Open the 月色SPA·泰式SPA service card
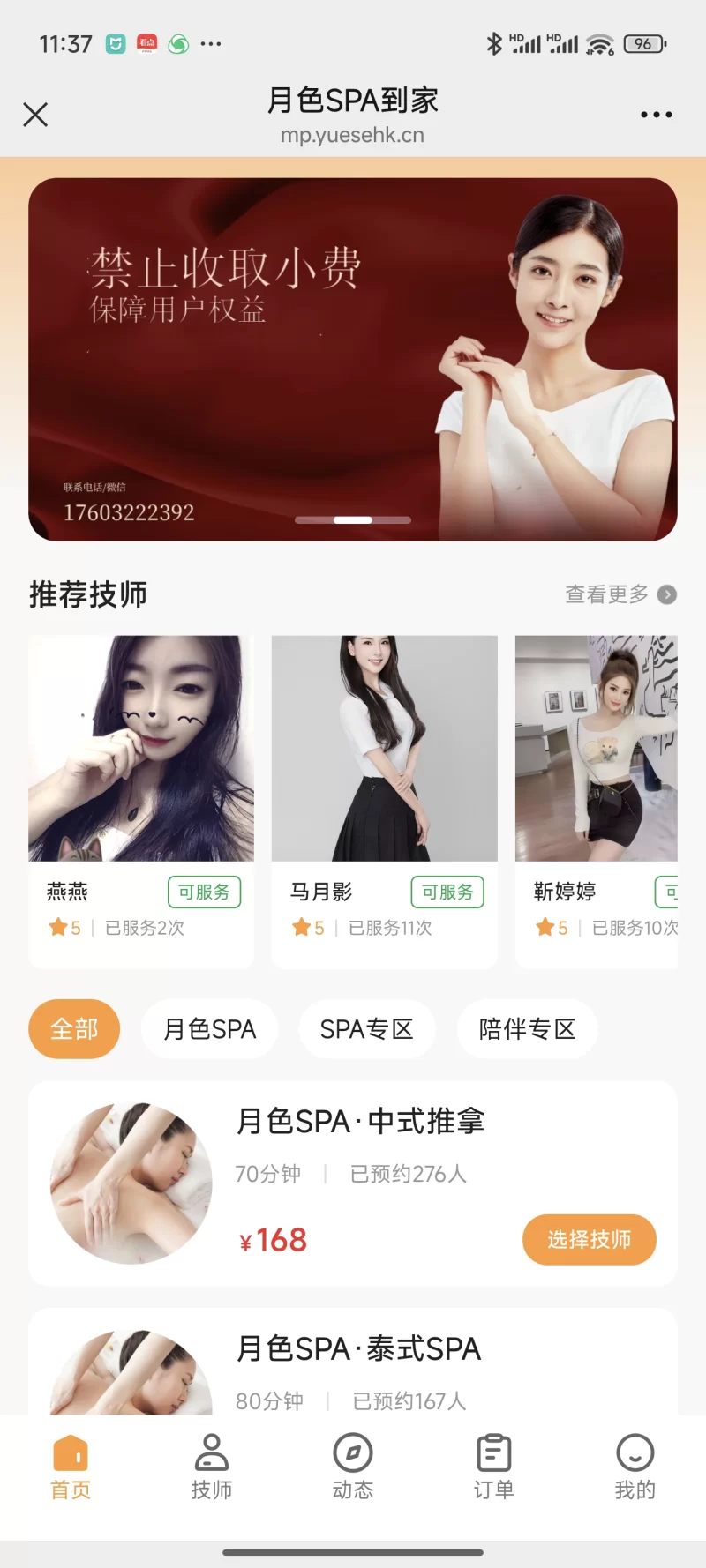This screenshot has width=706, height=1568. 357,1348
